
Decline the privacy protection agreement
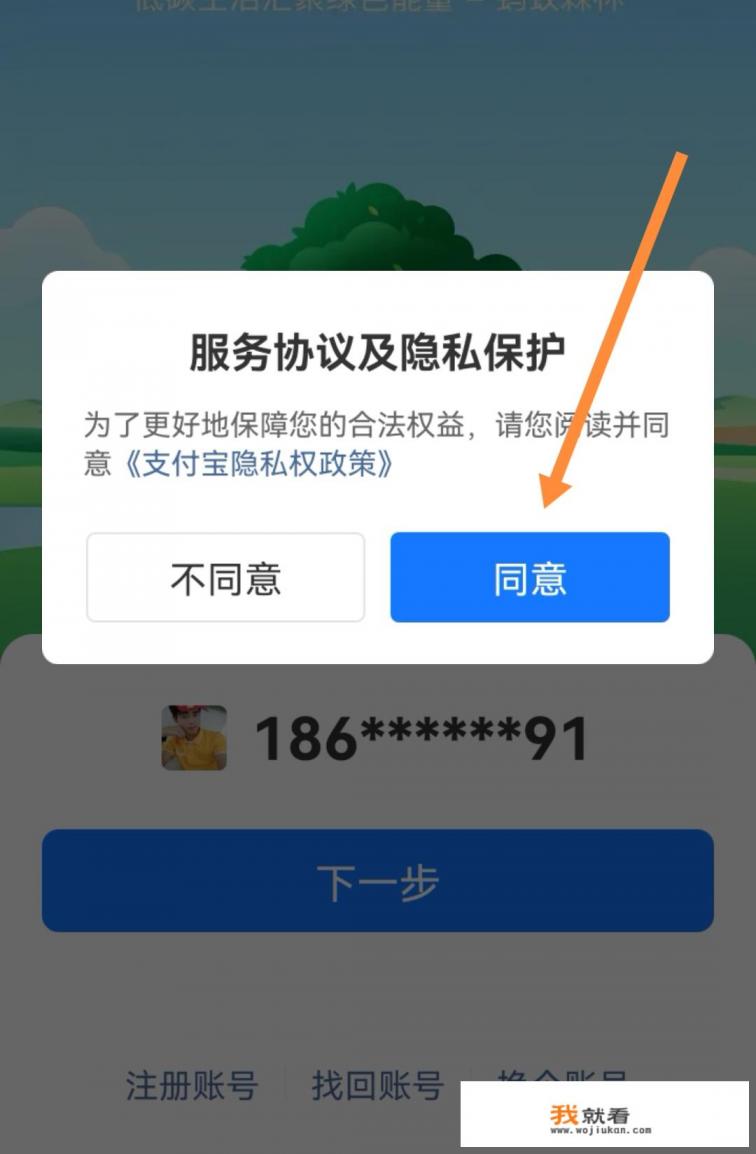(225, 577)
